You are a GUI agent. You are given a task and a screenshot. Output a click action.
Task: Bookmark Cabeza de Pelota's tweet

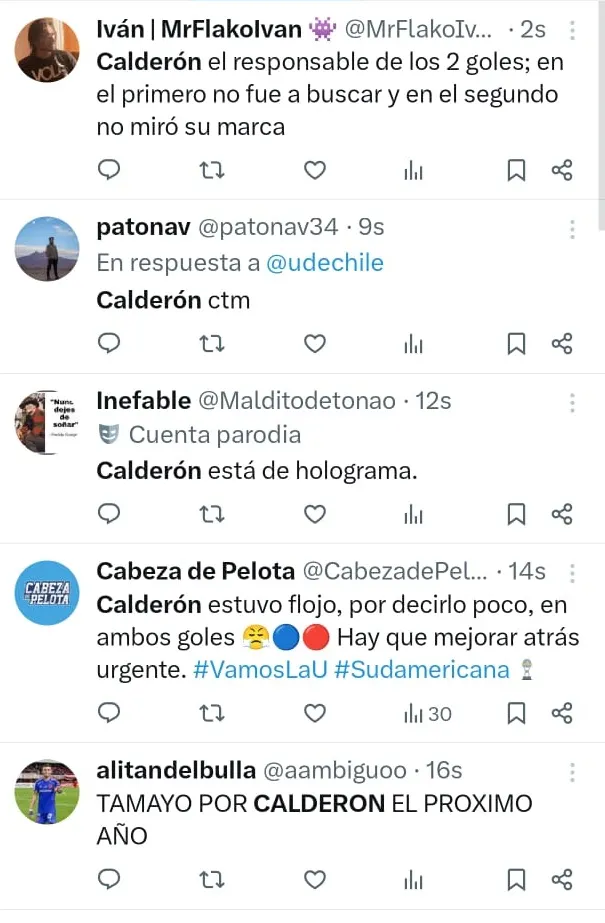(x=516, y=713)
